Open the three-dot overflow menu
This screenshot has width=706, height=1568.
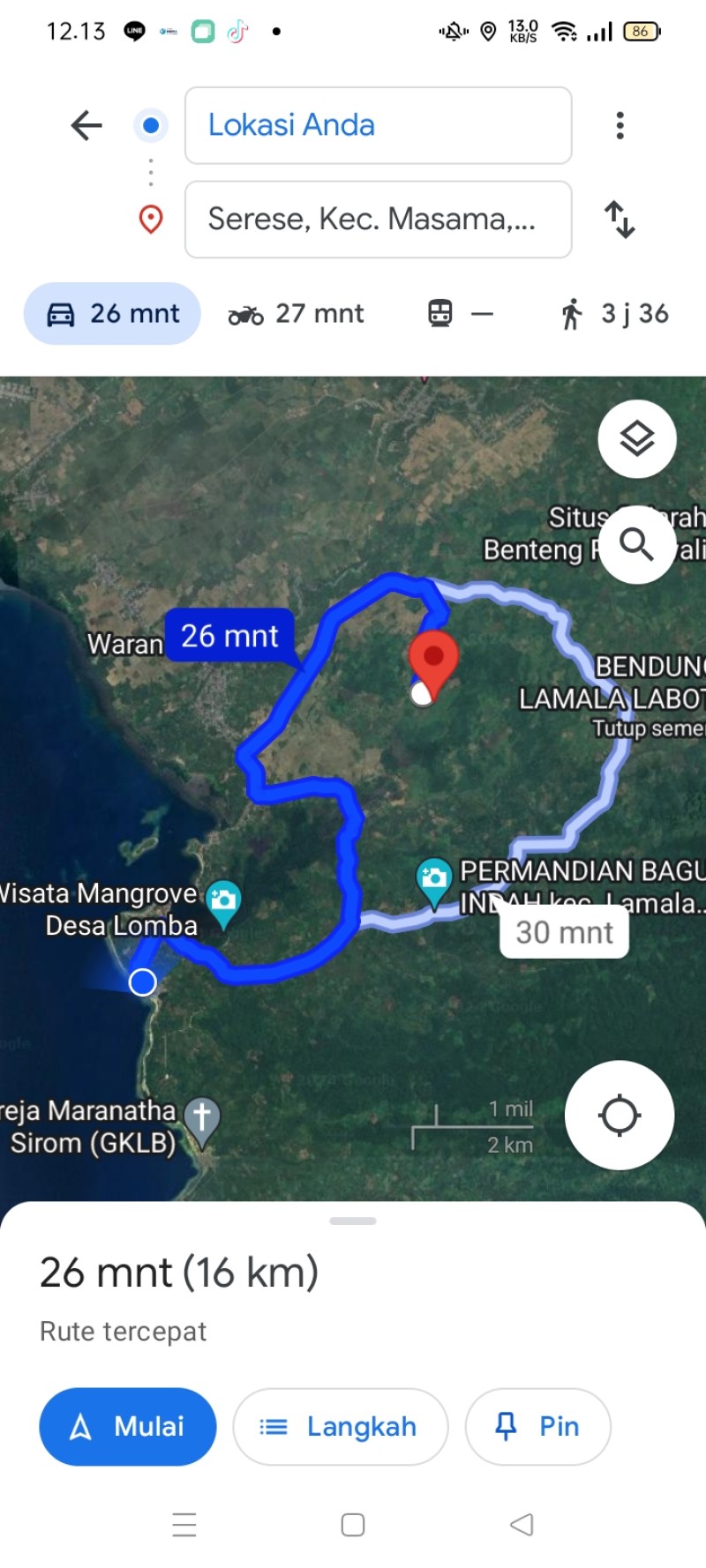coord(620,125)
